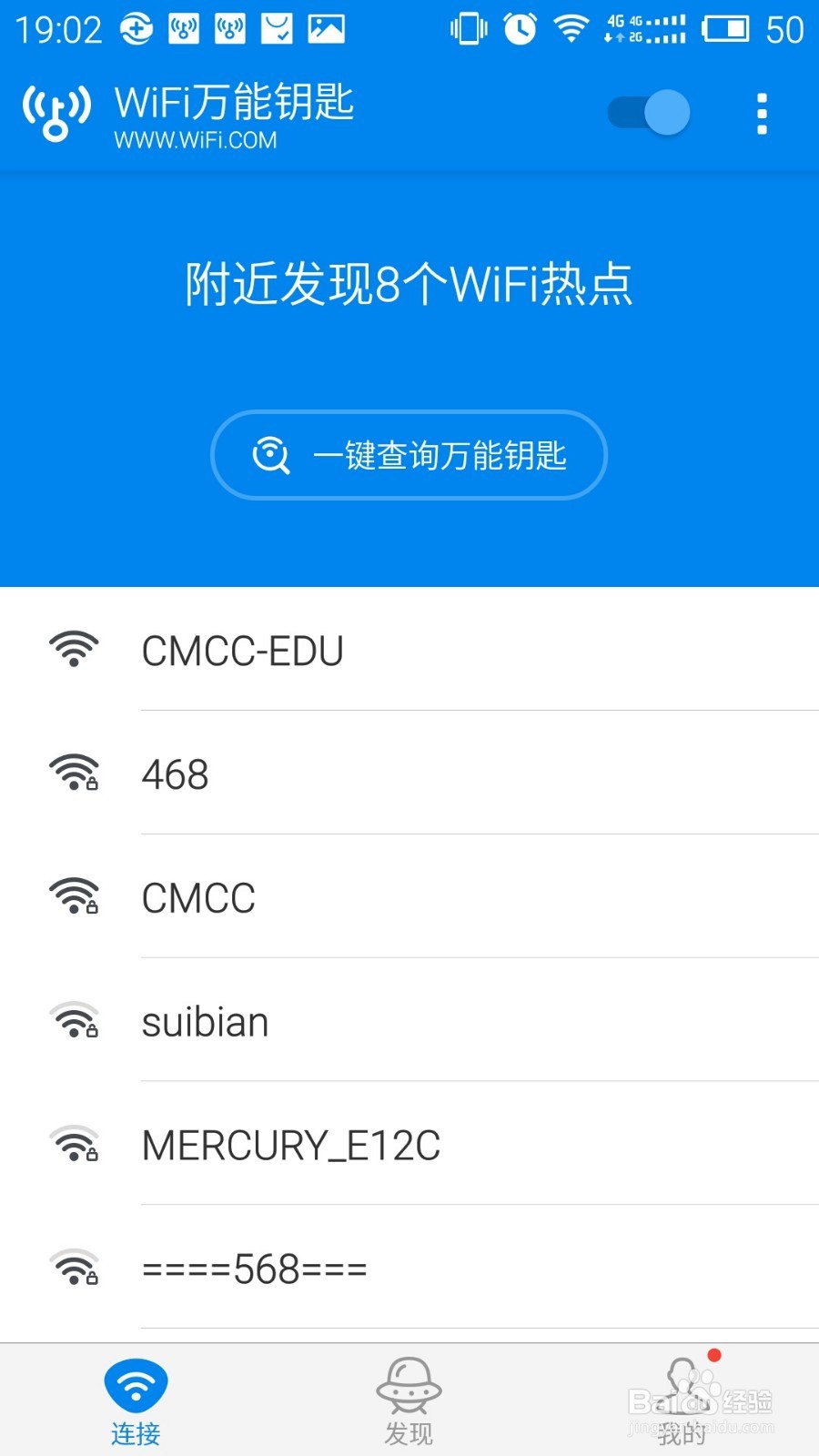Select the 468 WiFi hotspot

[x=409, y=773]
